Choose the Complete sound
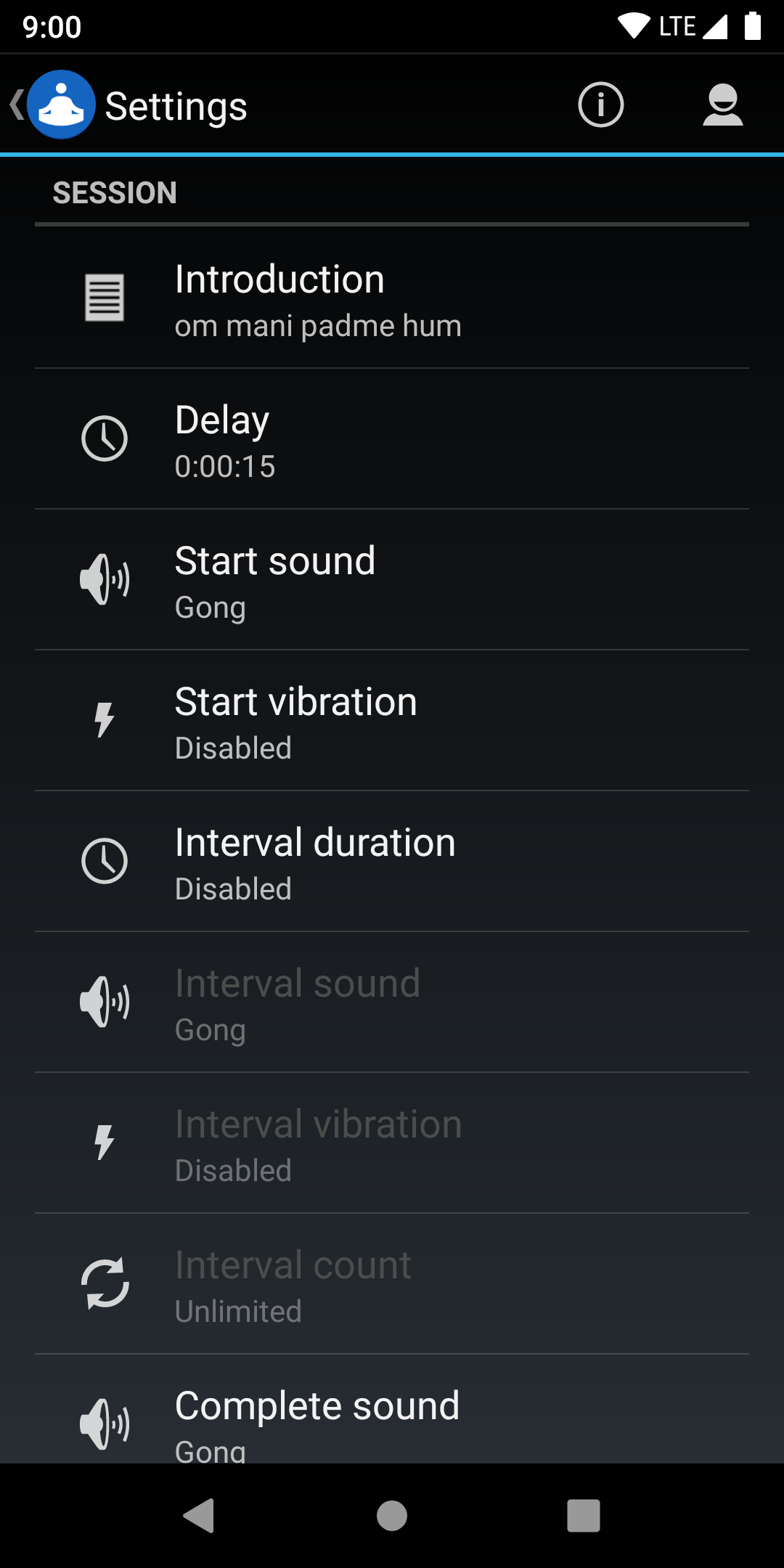The height and width of the screenshot is (1568, 784). click(x=392, y=1416)
